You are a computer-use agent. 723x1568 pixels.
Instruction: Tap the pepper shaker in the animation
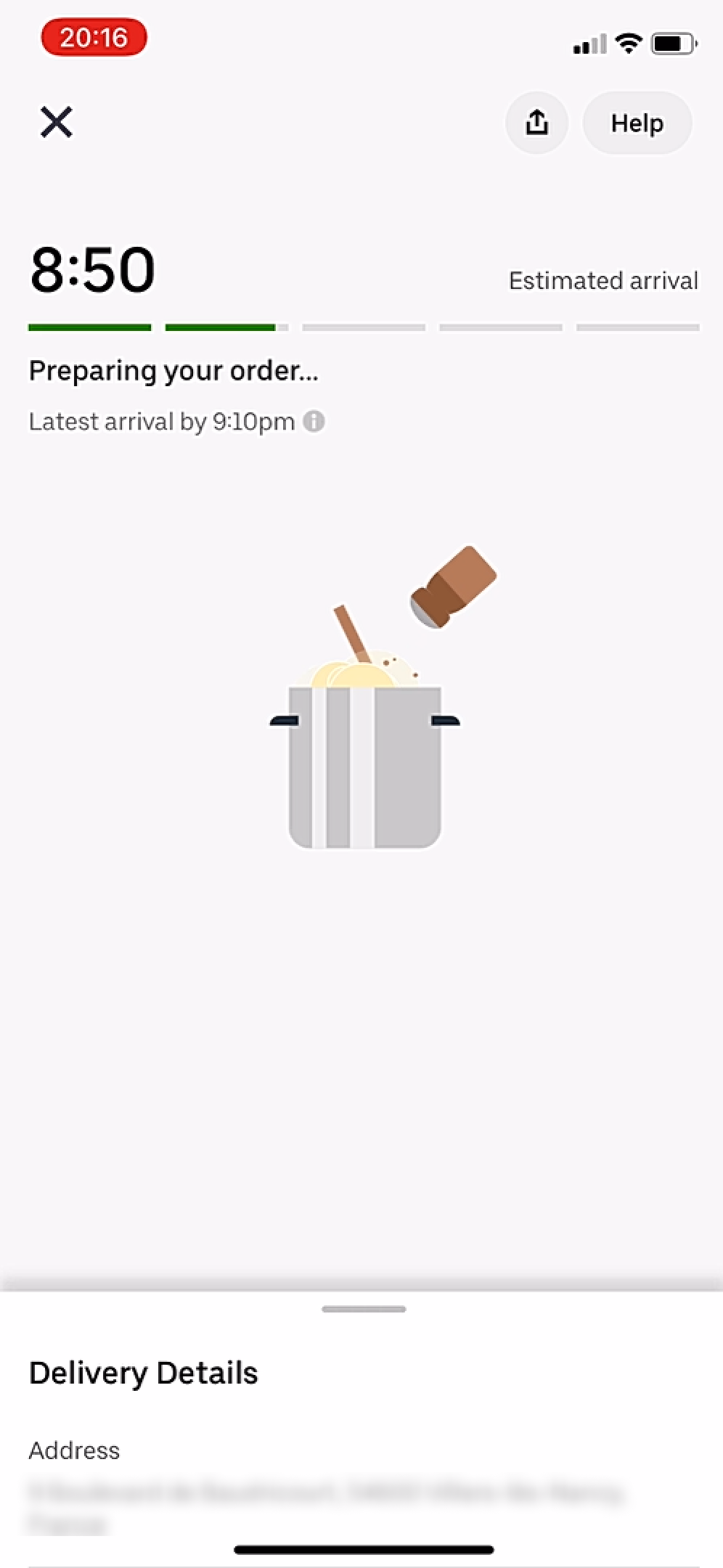coord(454,586)
